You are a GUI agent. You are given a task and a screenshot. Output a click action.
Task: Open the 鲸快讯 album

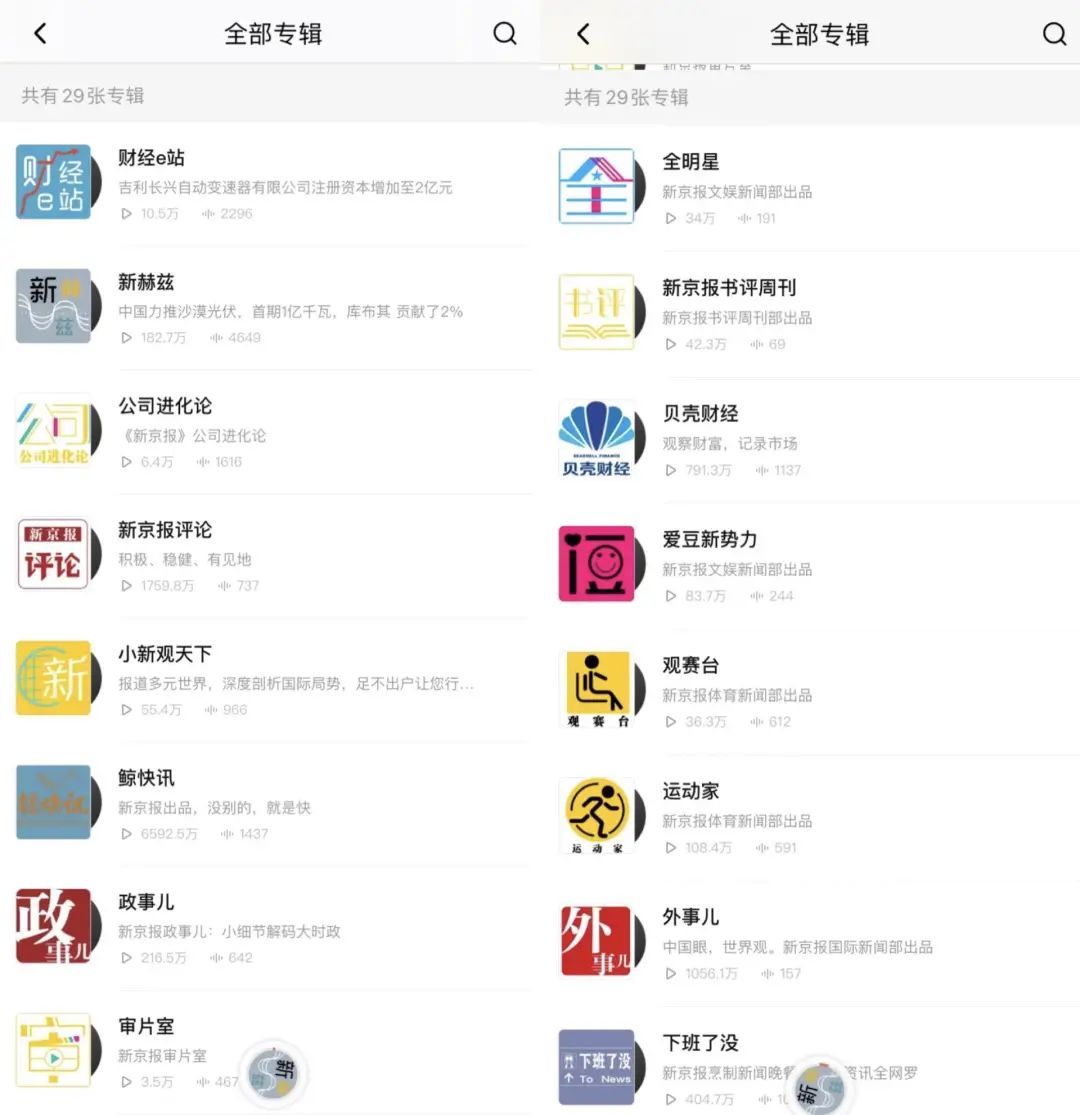[146, 778]
